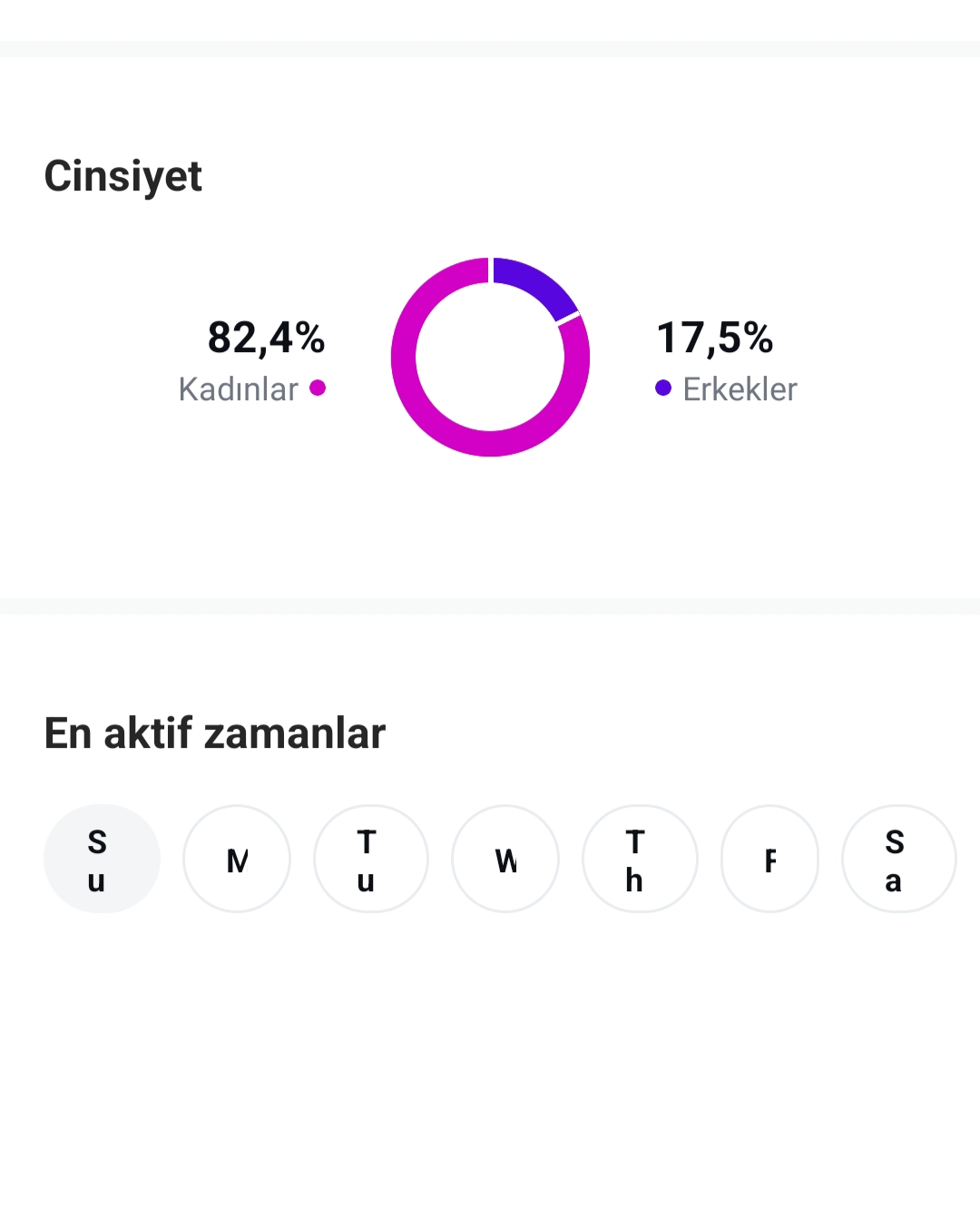Switch to the Th day chip
This screenshot has height=1209, width=980.
coord(640,859)
